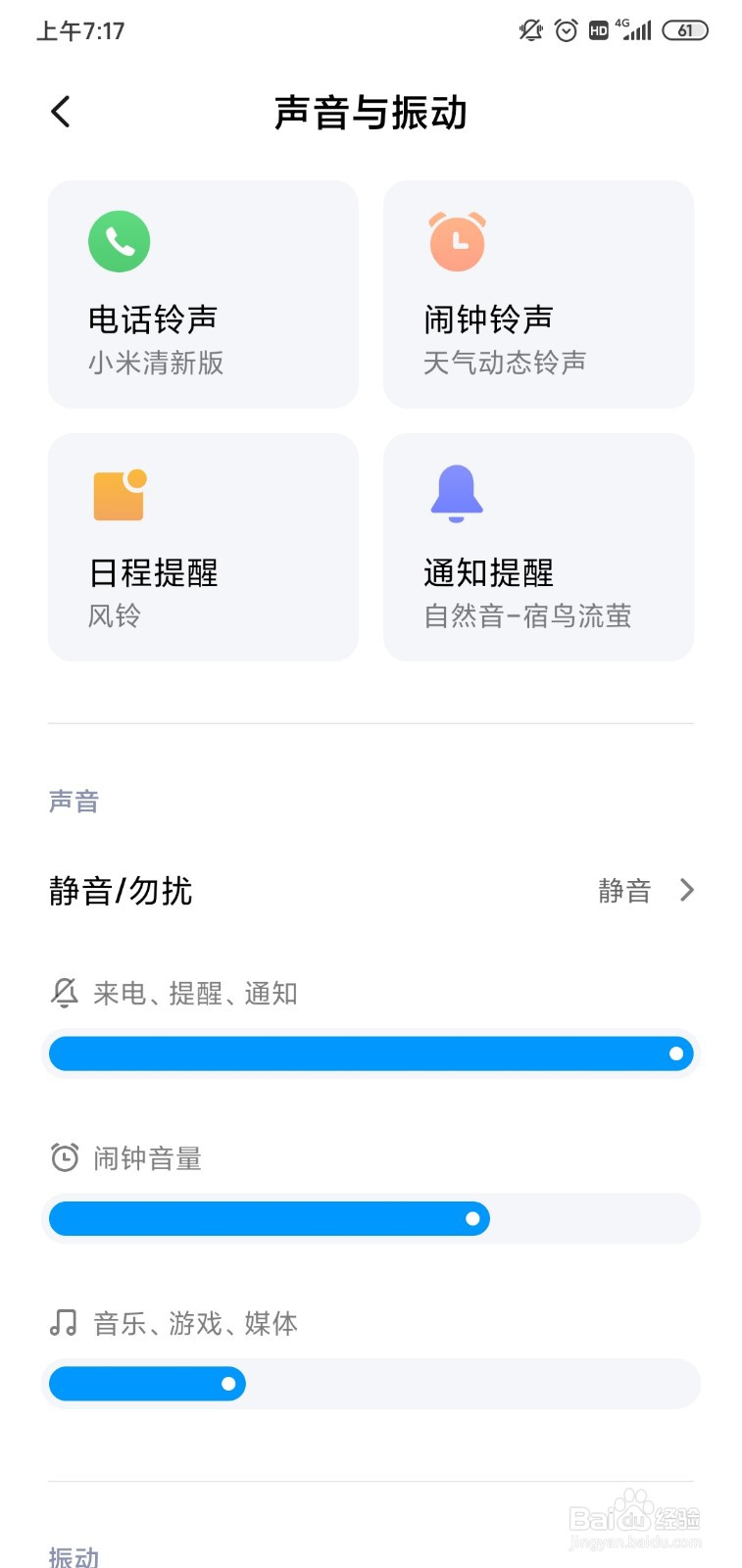Expand 静音/勿扰 via the right chevron
The height and width of the screenshot is (1568, 742).
[686, 891]
